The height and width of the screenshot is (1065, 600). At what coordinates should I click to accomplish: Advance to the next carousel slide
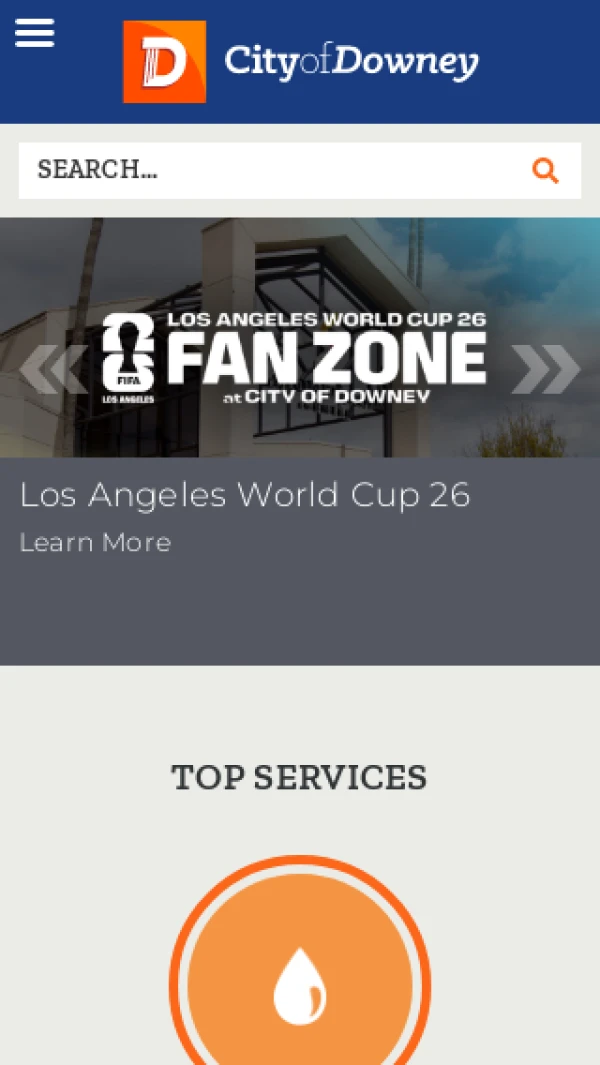coord(546,369)
